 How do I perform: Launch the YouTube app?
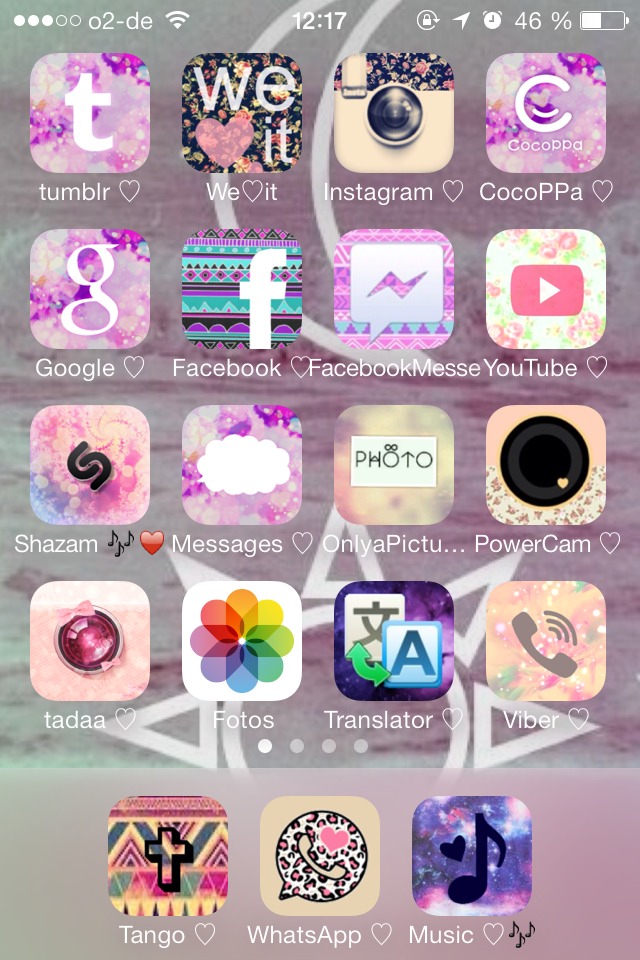tap(546, 289)
